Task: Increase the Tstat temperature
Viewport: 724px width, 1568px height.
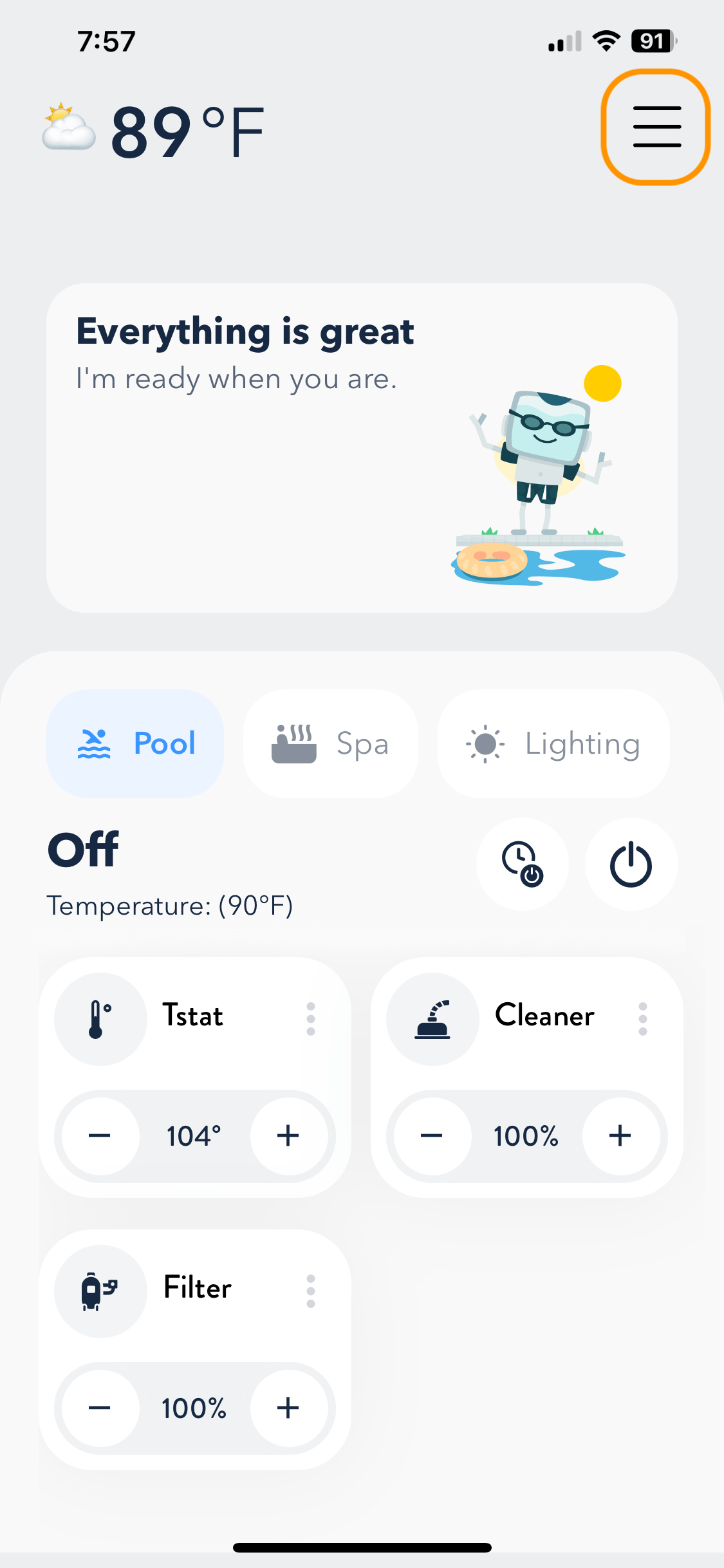Action: point(288,1136)
